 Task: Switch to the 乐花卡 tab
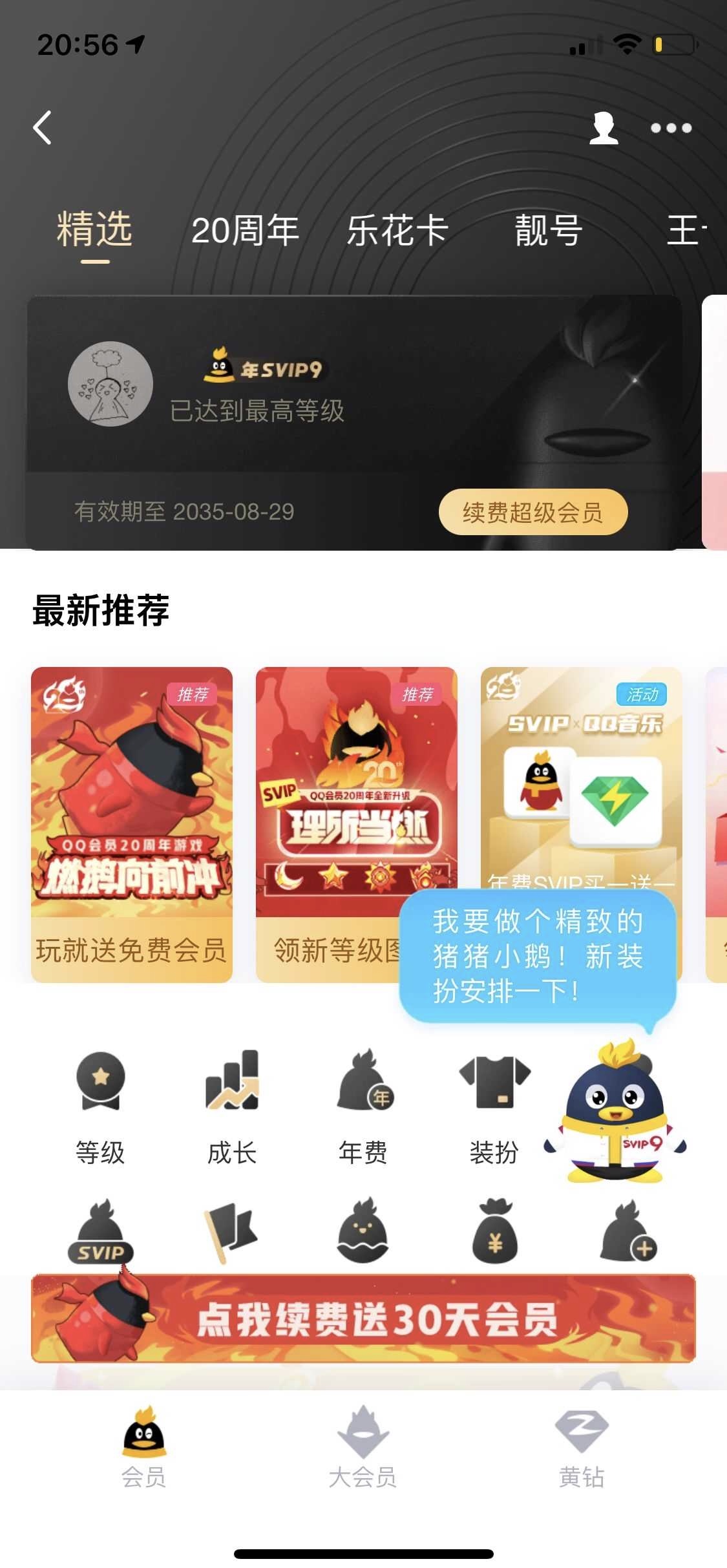point(397,231)
